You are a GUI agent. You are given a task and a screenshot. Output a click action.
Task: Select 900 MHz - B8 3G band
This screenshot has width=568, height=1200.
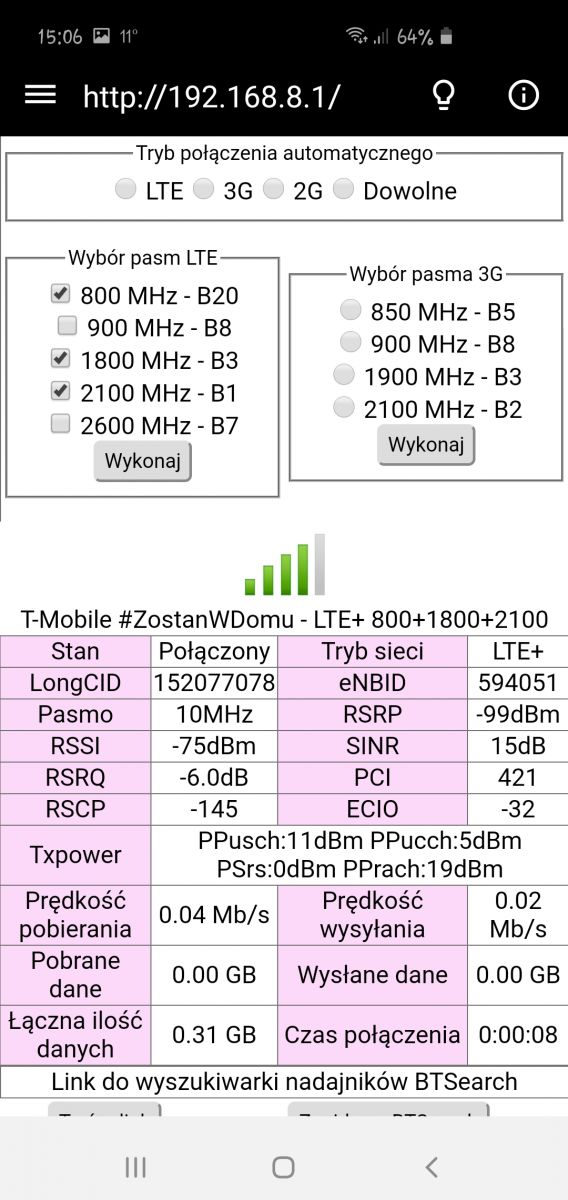click(x=350, y=342)
